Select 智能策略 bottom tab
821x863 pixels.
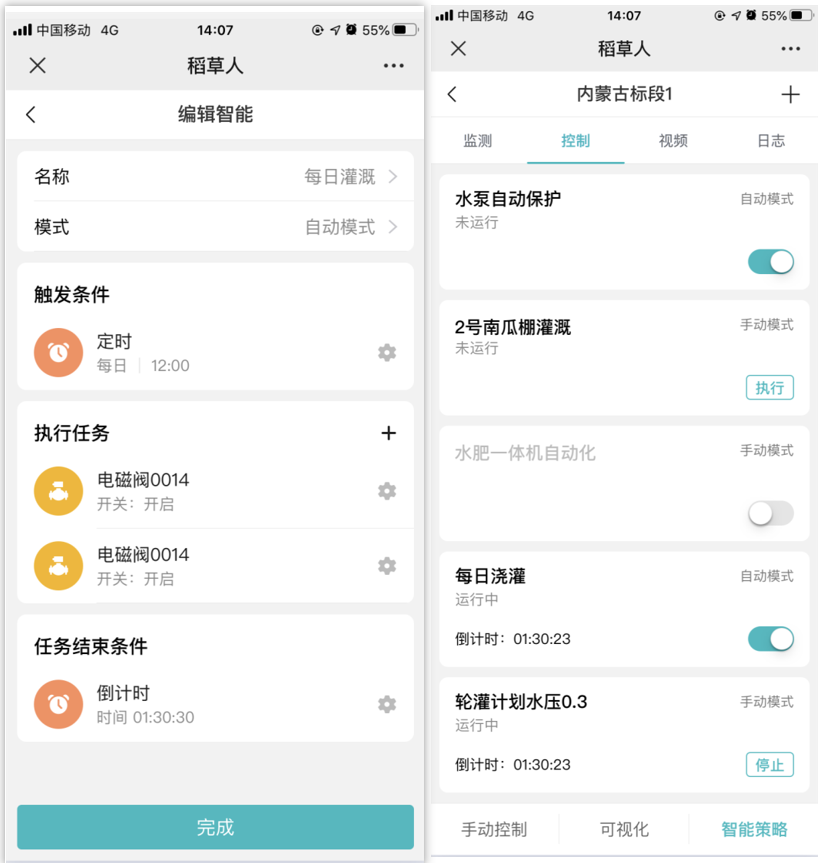coord(754,829)
